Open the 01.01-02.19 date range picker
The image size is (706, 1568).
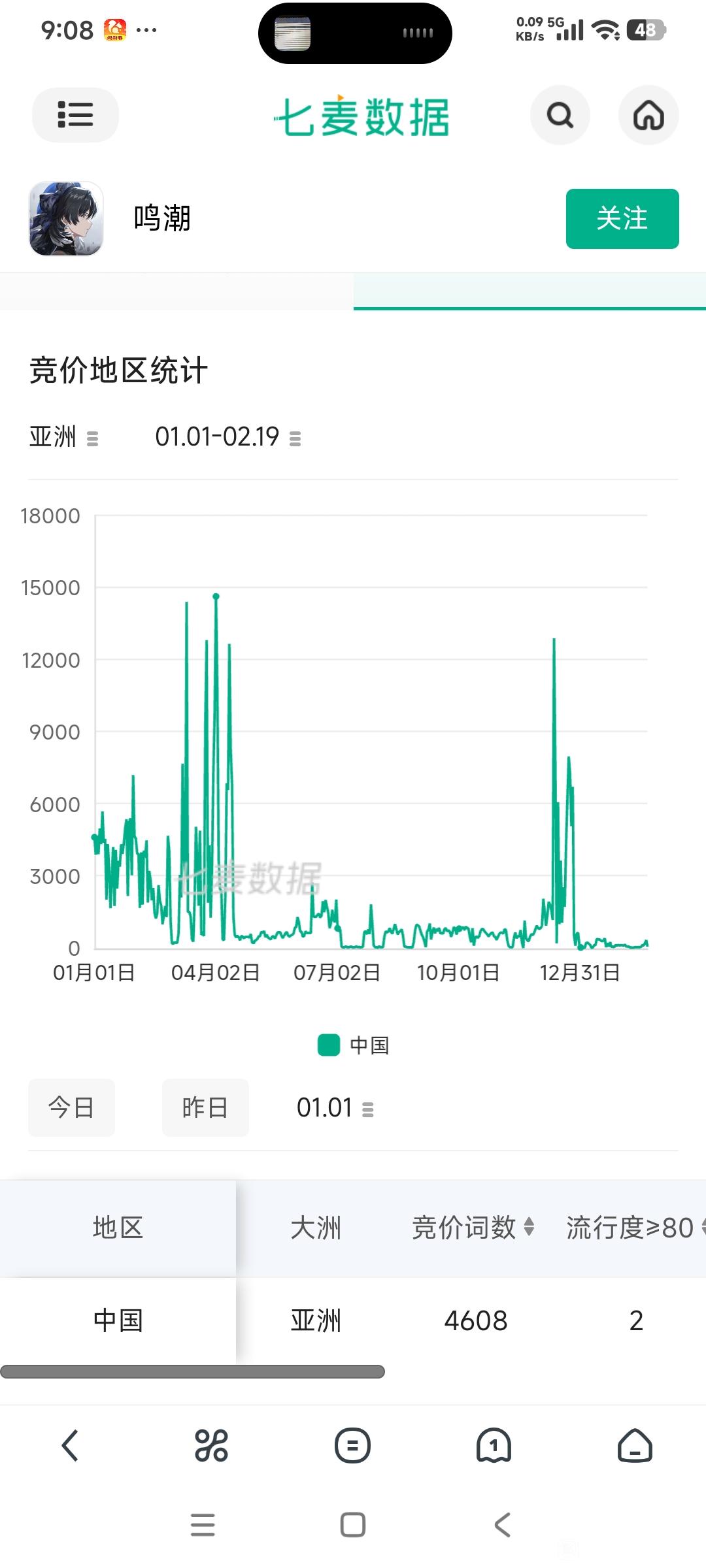coord(227,437)
